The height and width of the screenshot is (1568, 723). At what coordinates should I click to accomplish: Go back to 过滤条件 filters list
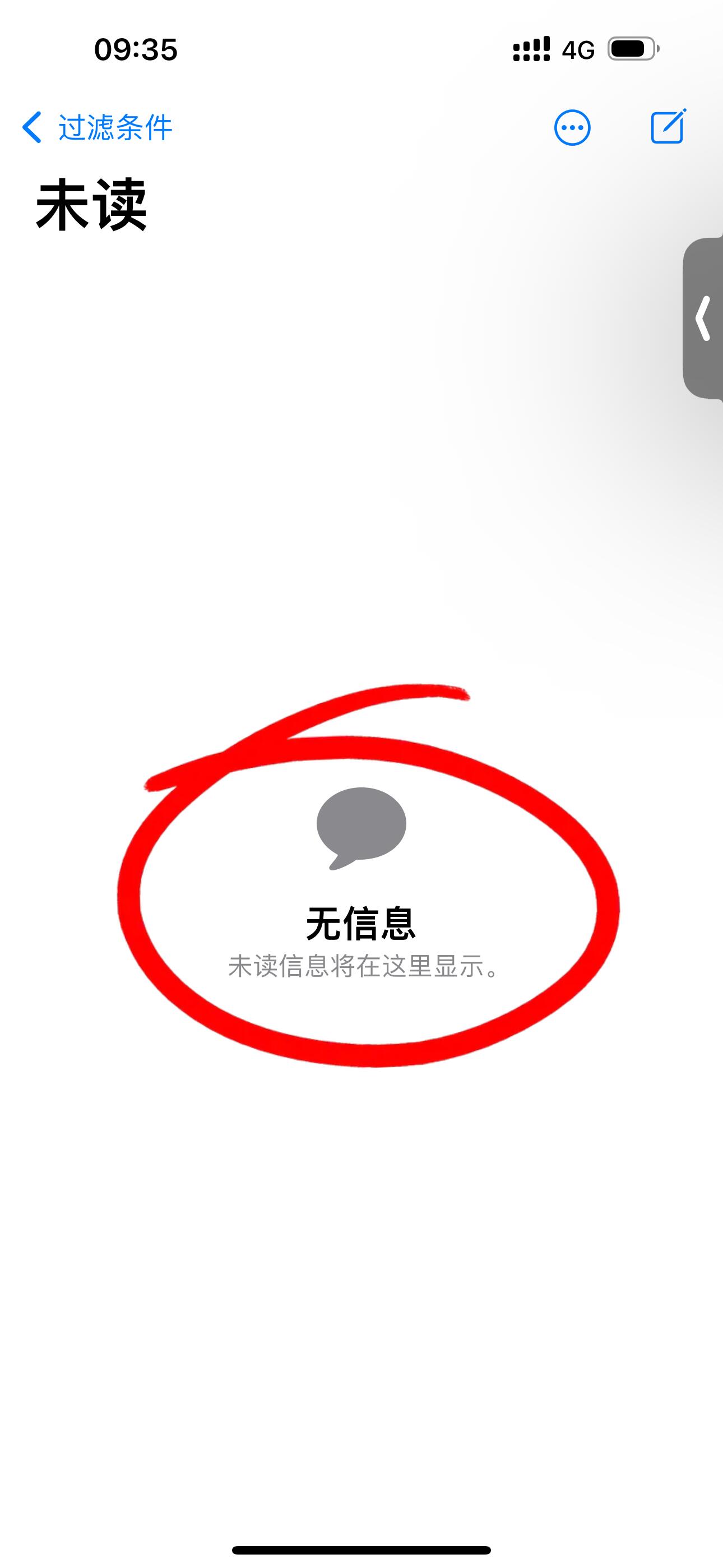coord(98,128)
